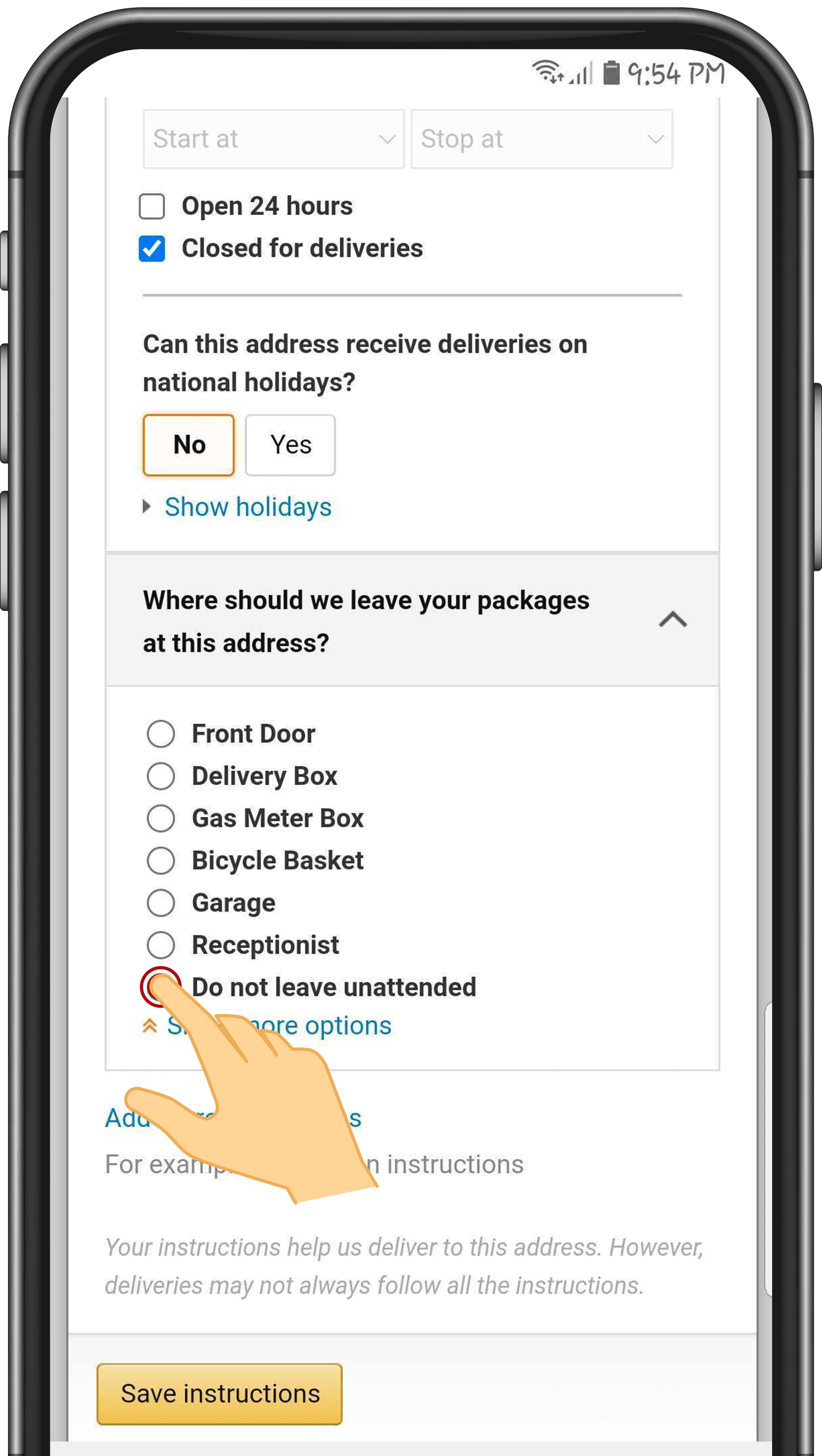822x1456 pixels.
Task: Expand the Show holidays link
Action: coord(247,506)
